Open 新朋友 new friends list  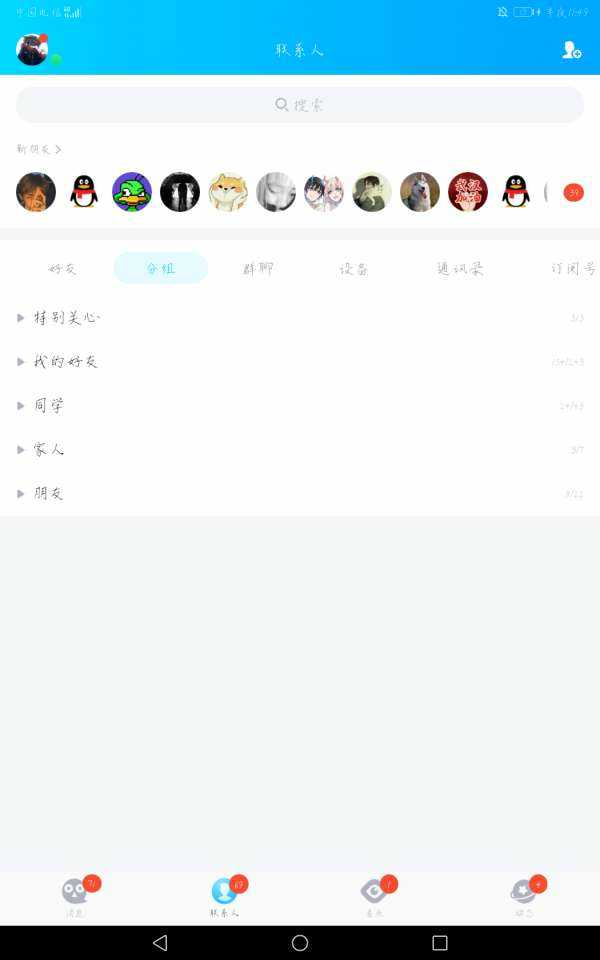point(39,149)
